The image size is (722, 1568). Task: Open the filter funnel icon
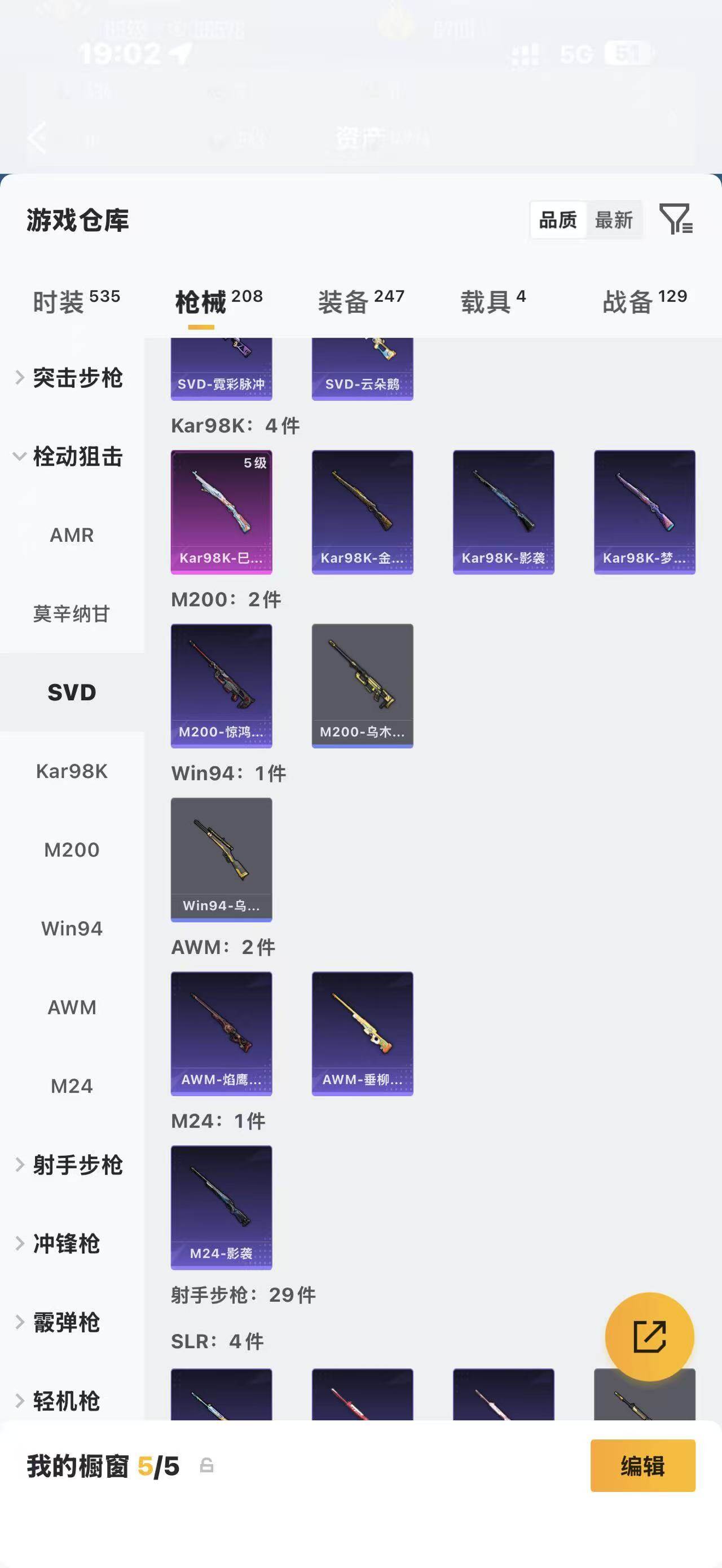pyautogui.click(x=676, y=219)
